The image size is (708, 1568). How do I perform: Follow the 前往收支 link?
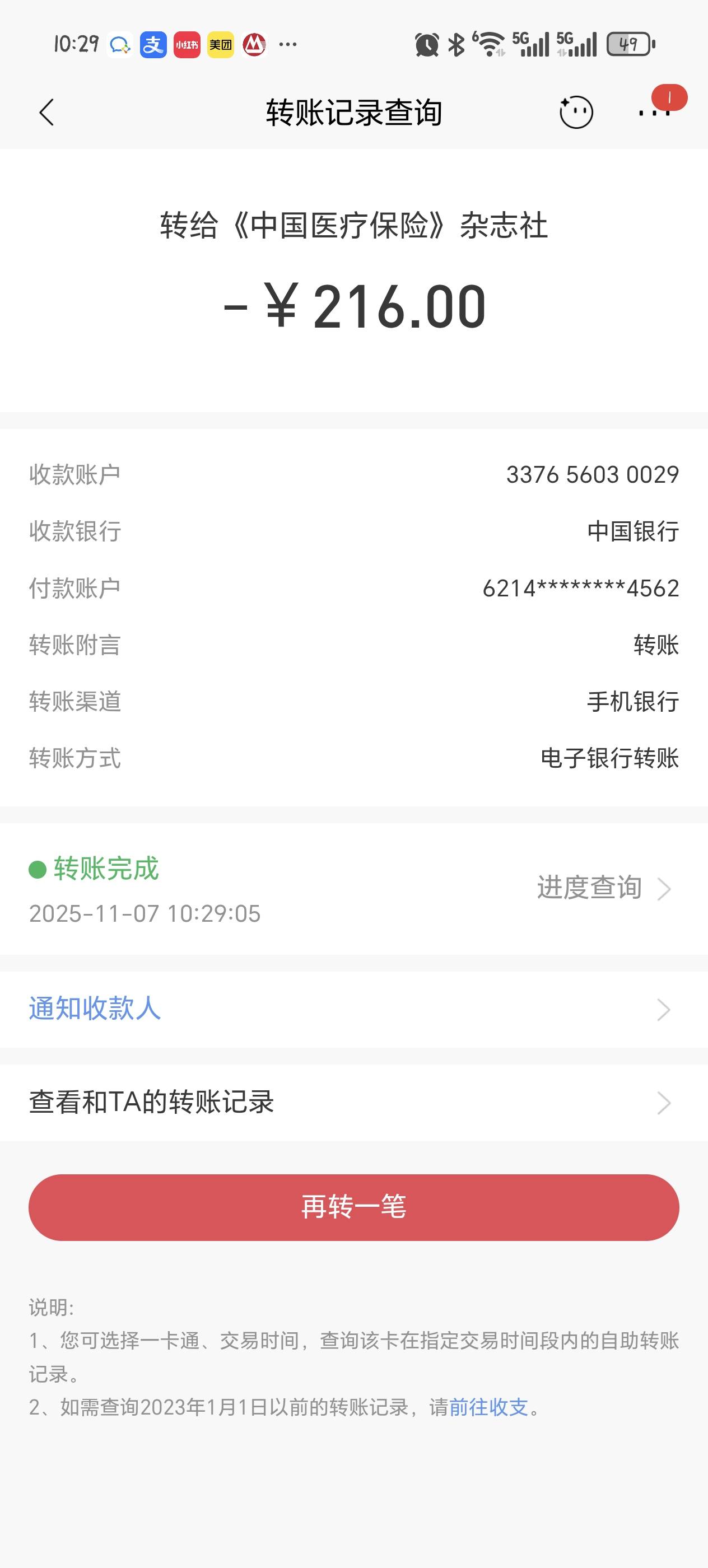tap(488, 1407)
